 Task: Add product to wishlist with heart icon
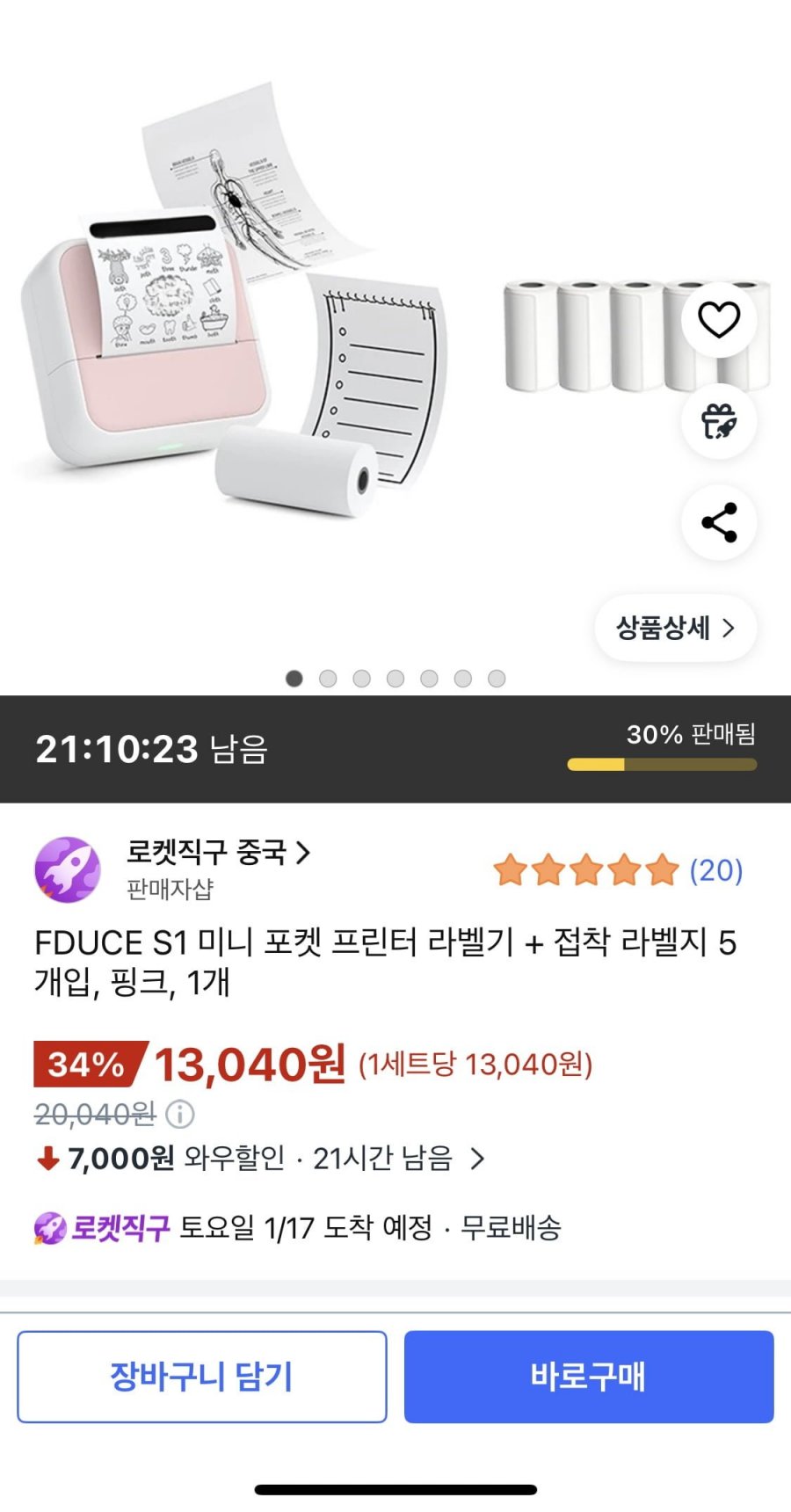(719, 320)
